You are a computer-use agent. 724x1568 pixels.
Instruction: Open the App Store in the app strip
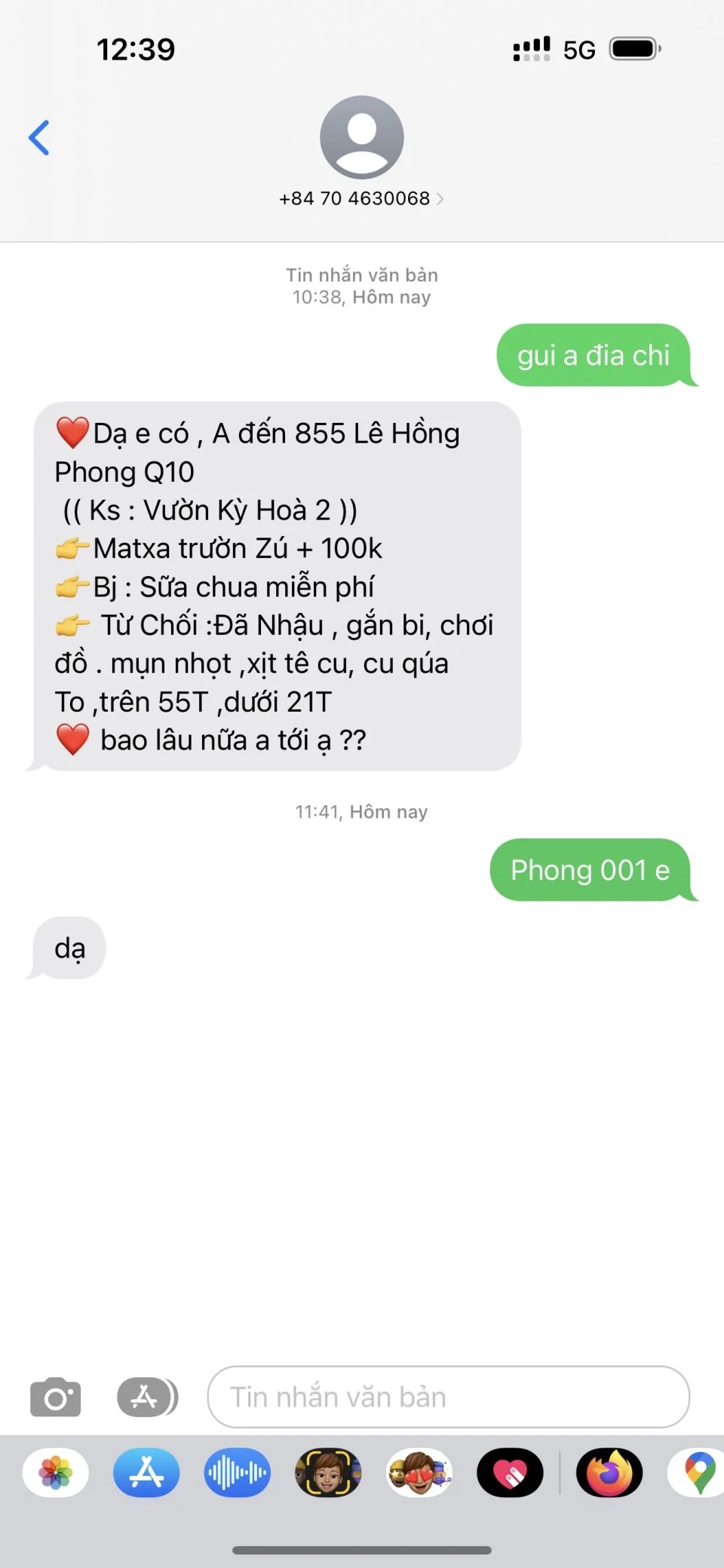[146, 1472]
